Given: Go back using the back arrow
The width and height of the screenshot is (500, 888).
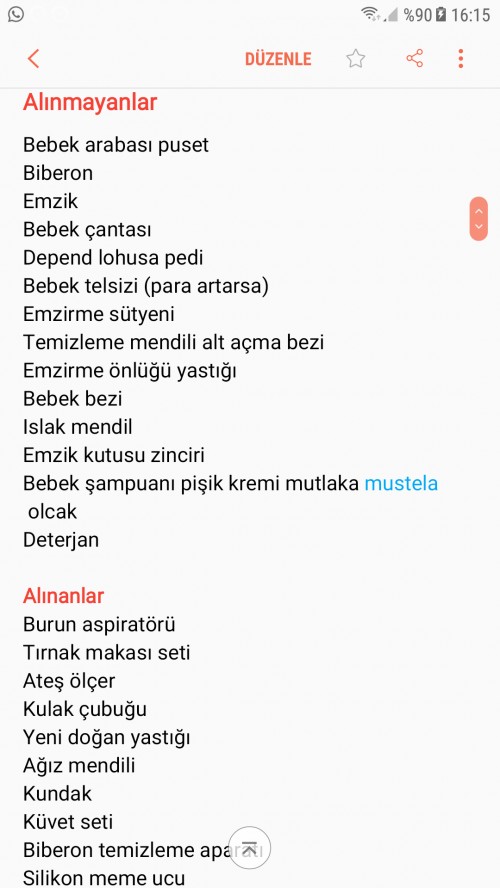Looking at the screenshot, I should click(x=33, y=59).
